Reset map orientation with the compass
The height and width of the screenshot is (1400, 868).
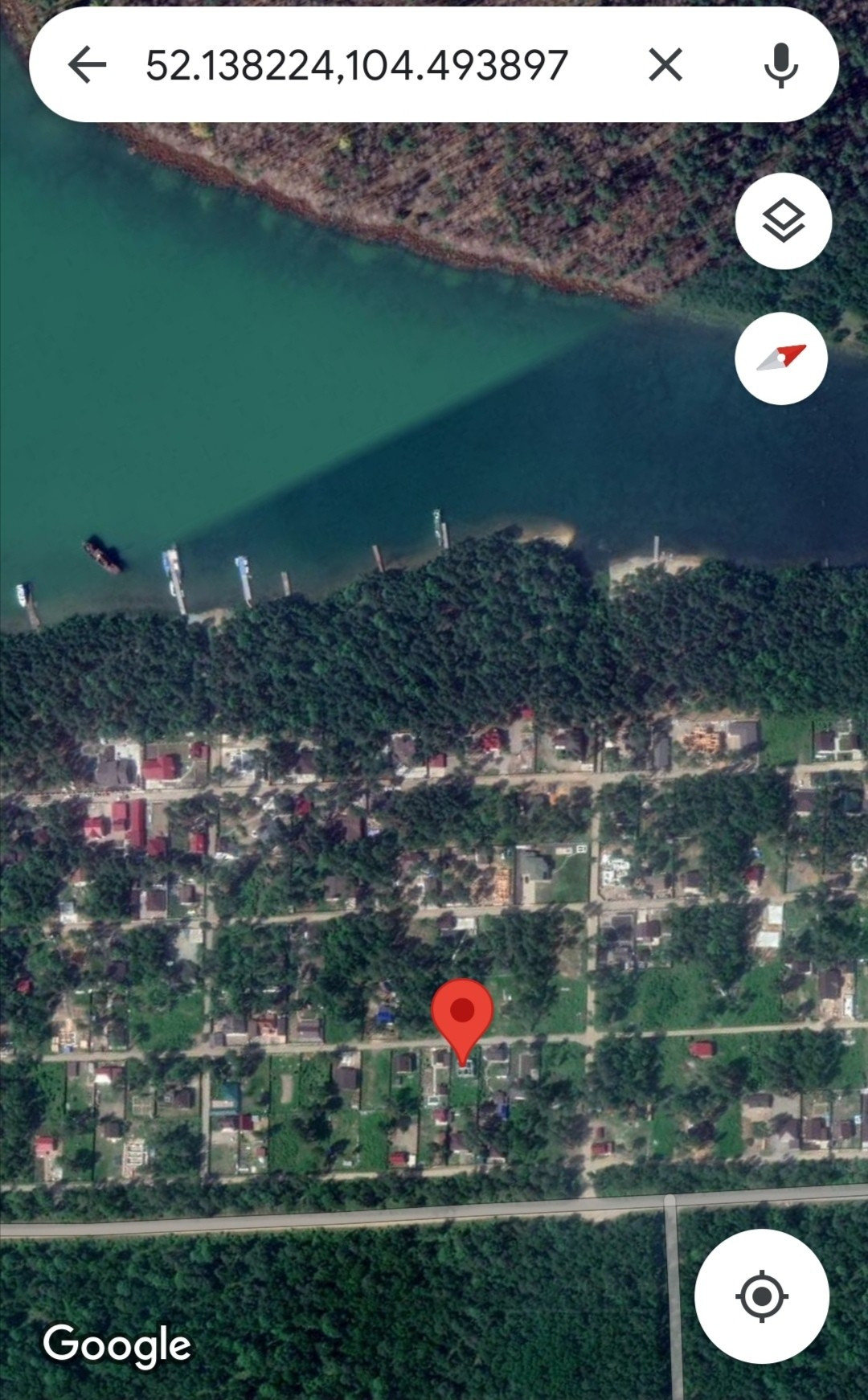click(781, 358)
